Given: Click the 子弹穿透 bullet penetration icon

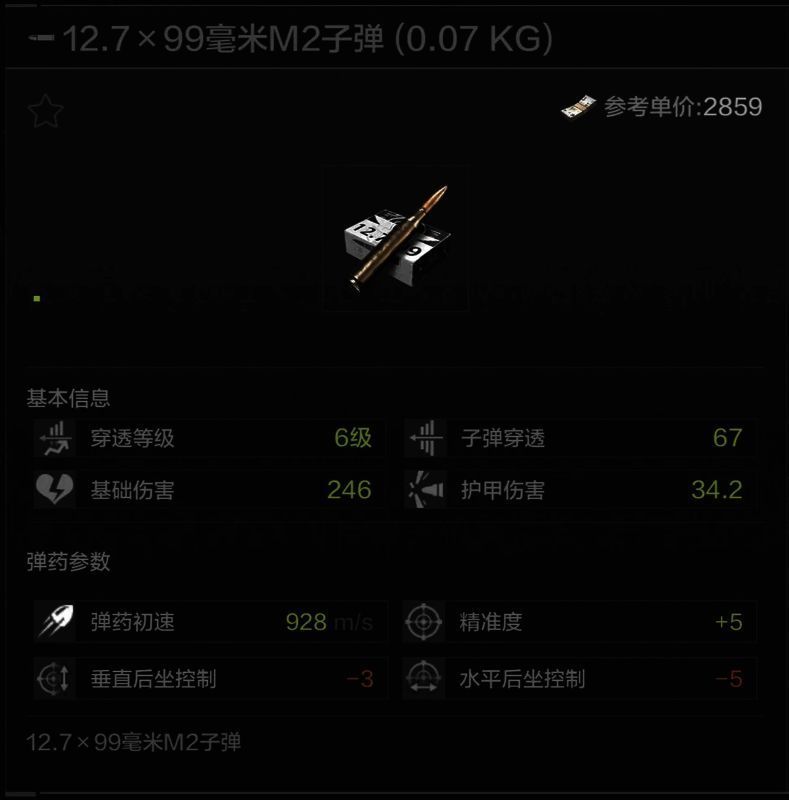Looking at the screenshot, I should 427,438.
